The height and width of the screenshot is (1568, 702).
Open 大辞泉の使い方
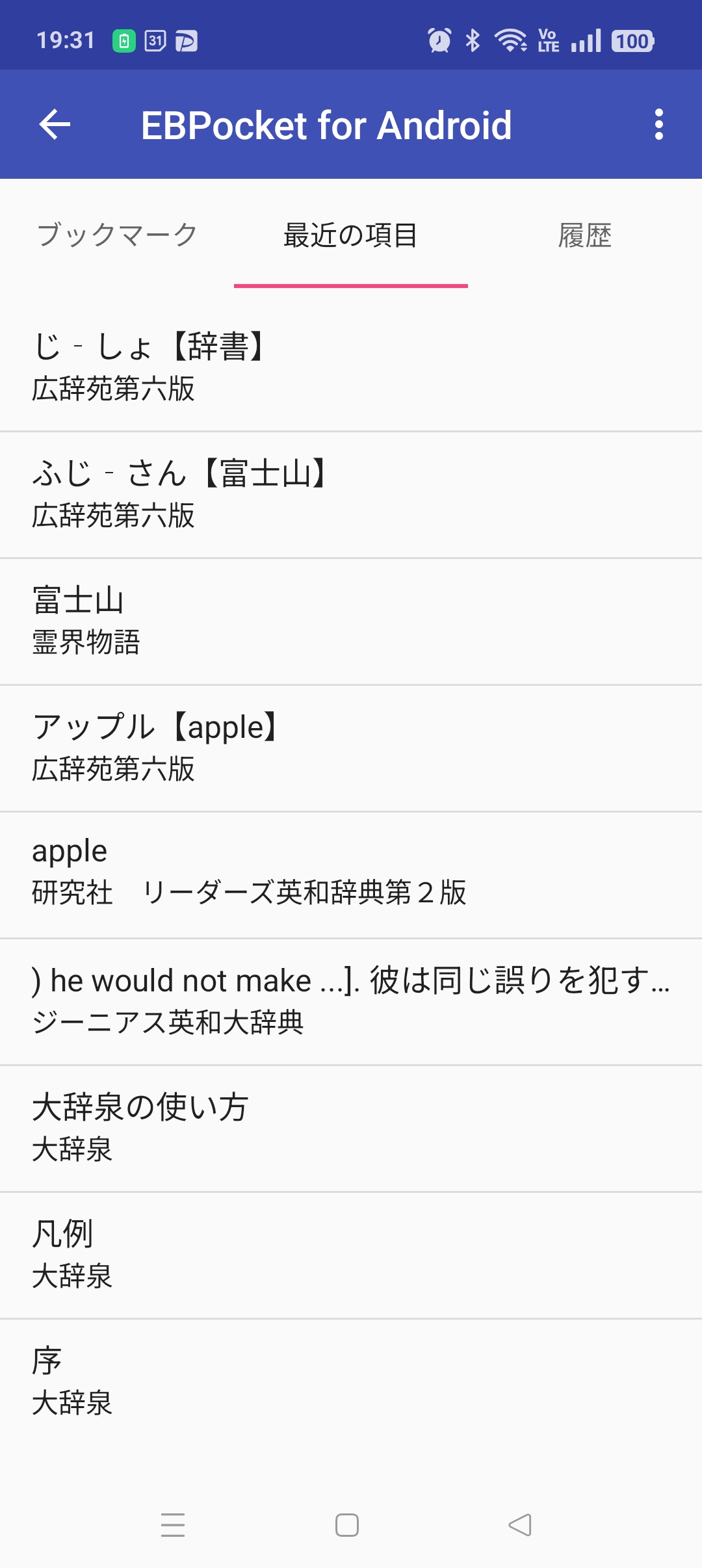pos(351,1128)
